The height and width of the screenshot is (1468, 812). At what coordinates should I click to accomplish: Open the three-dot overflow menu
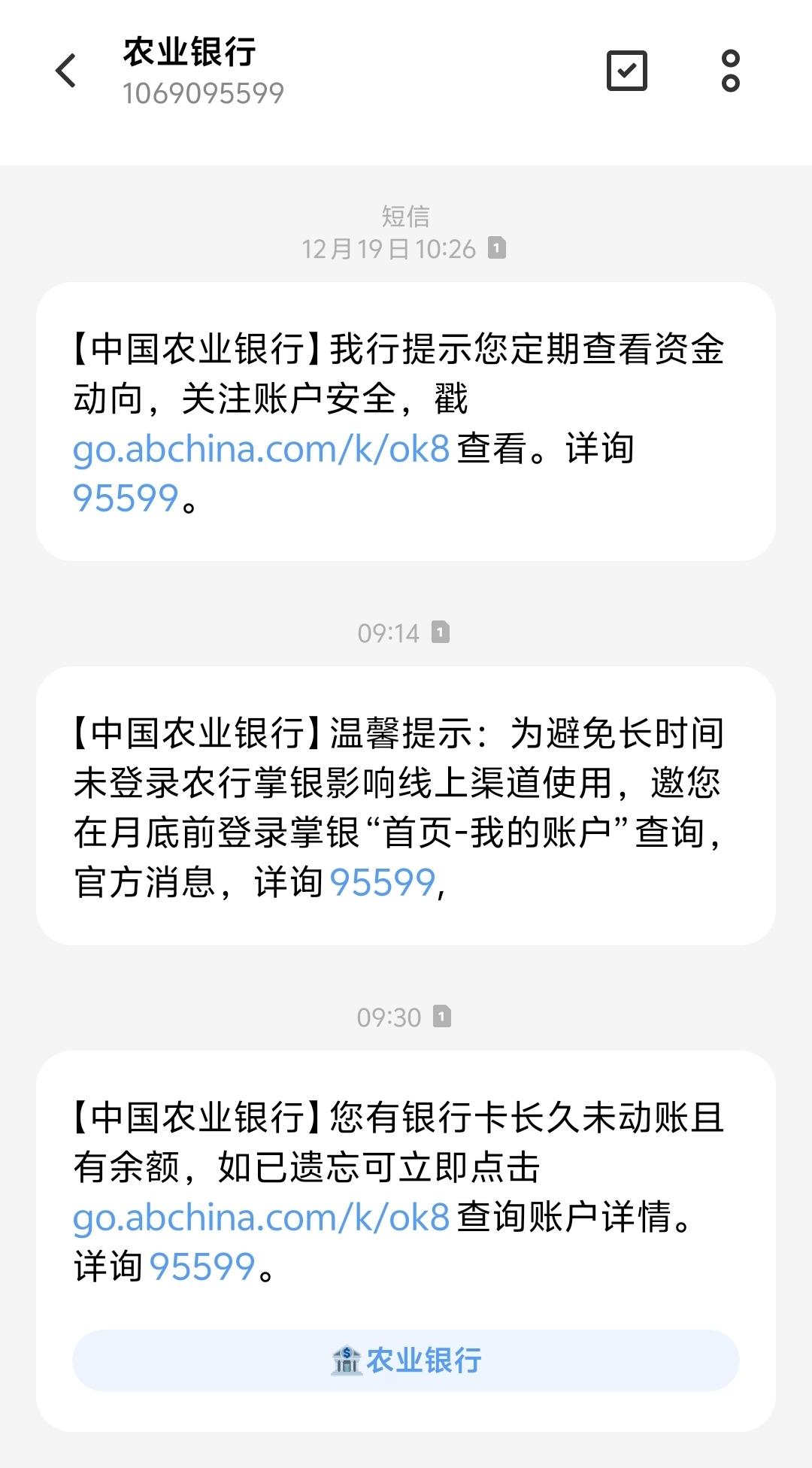click(730, 71)
